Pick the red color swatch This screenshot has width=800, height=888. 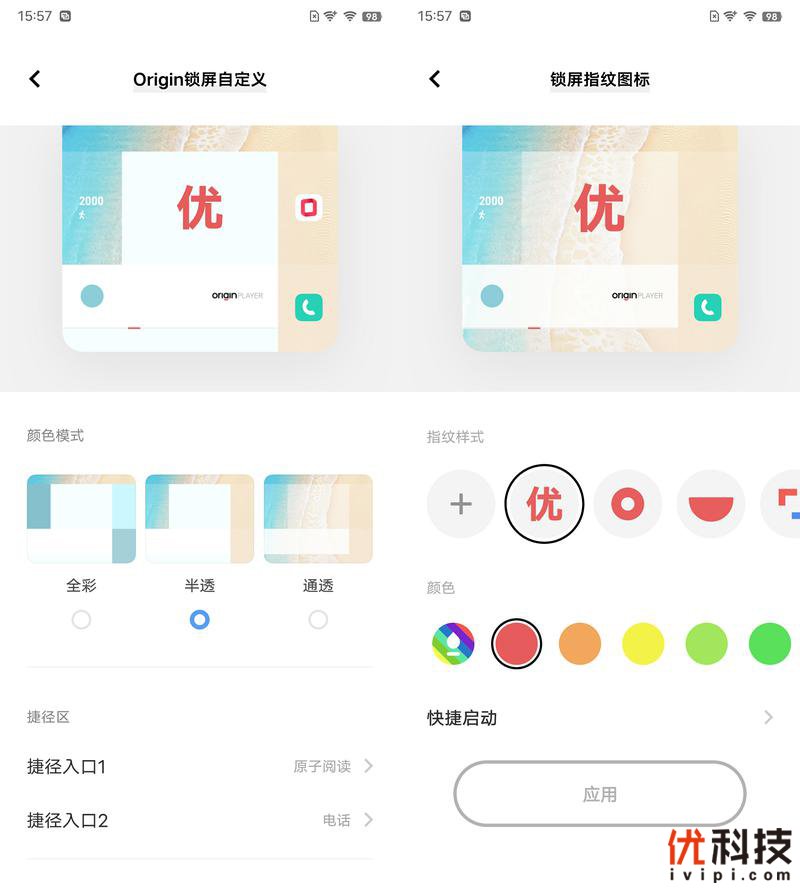516,644
